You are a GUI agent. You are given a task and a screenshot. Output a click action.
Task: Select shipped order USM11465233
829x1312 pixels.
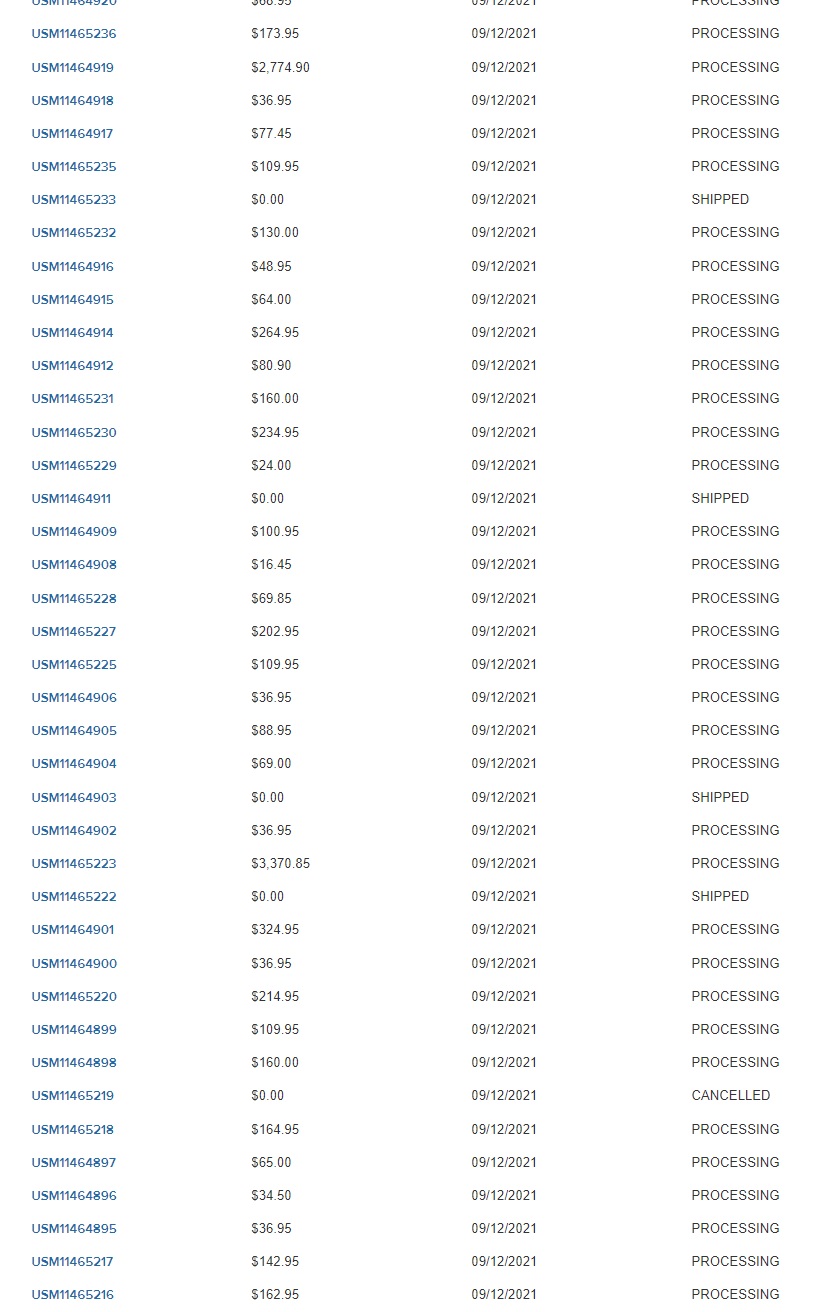coord(73,200)
